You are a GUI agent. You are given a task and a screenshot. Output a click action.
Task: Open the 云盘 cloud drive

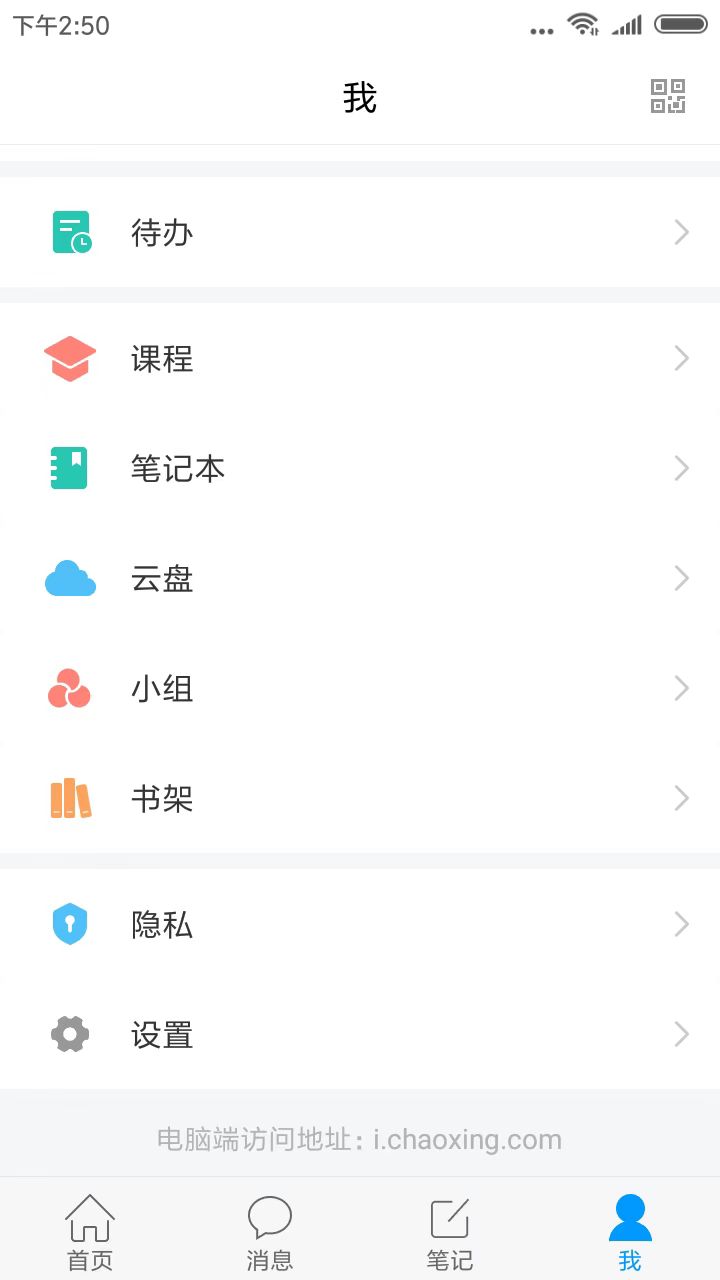[x=360, y=579]
